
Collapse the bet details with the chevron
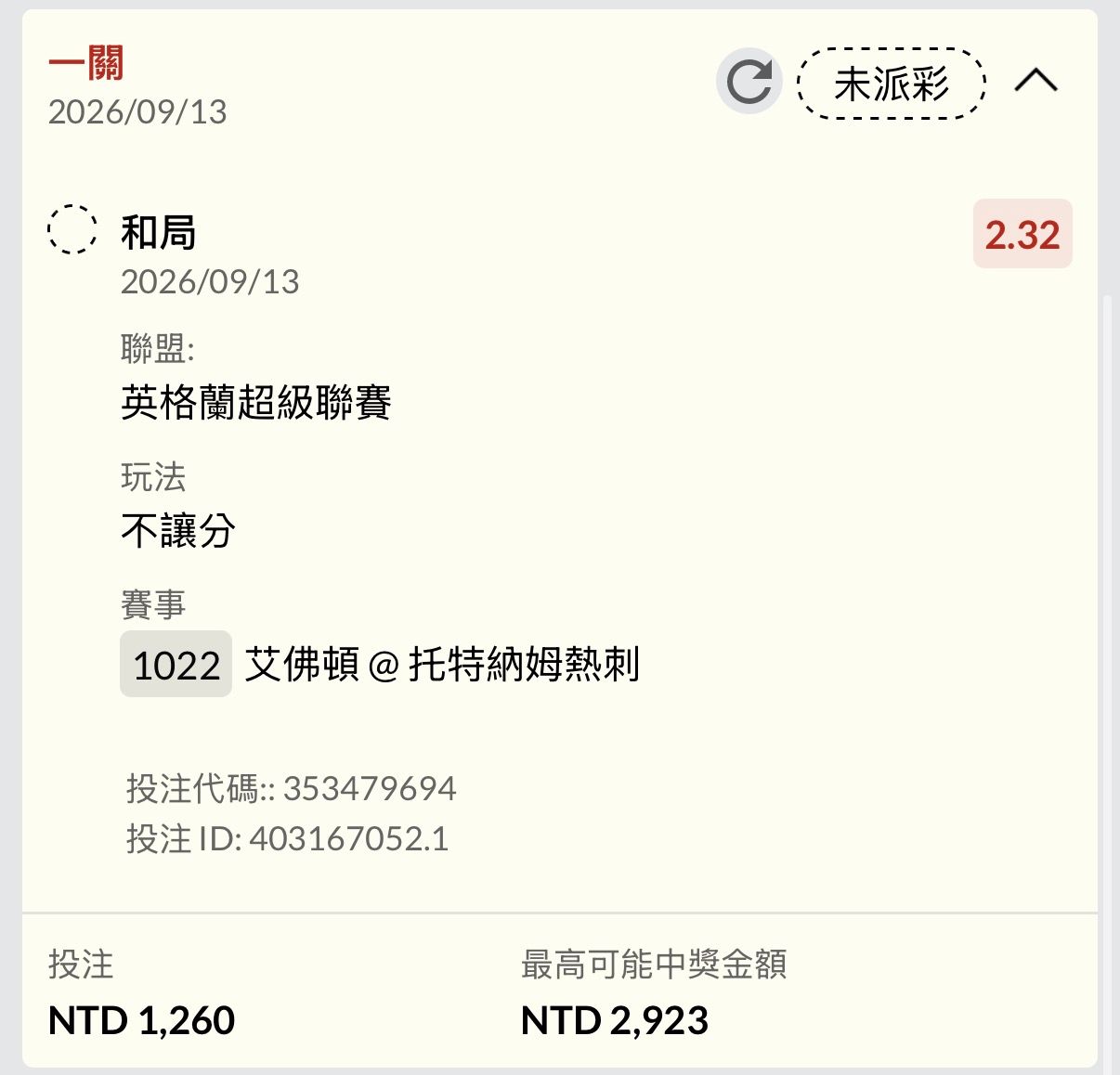[x=1035, y=81]
